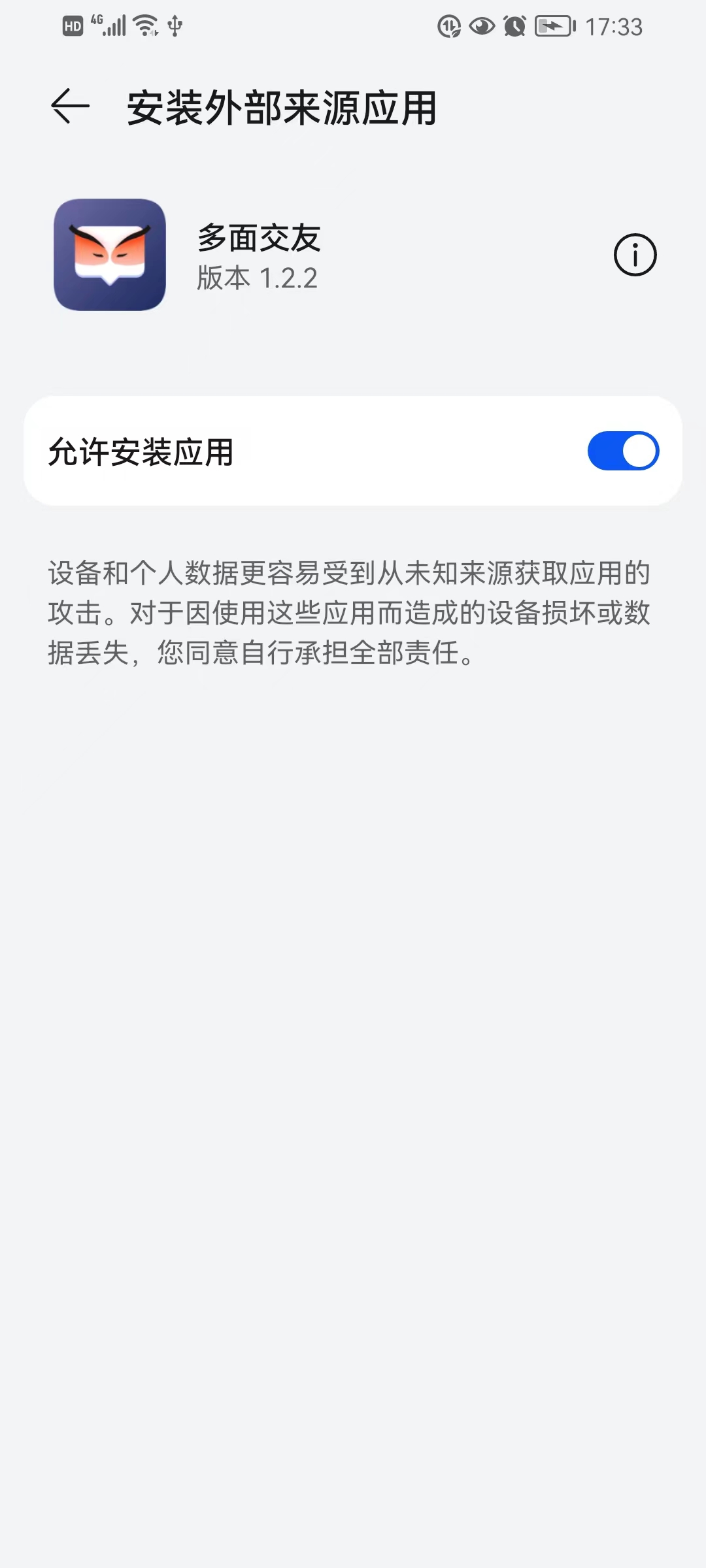Image resolution: width=706 pixels, height=1568 pixels.
Task: Tap the battery charging indicator
Action: click(x=552, y=25)
